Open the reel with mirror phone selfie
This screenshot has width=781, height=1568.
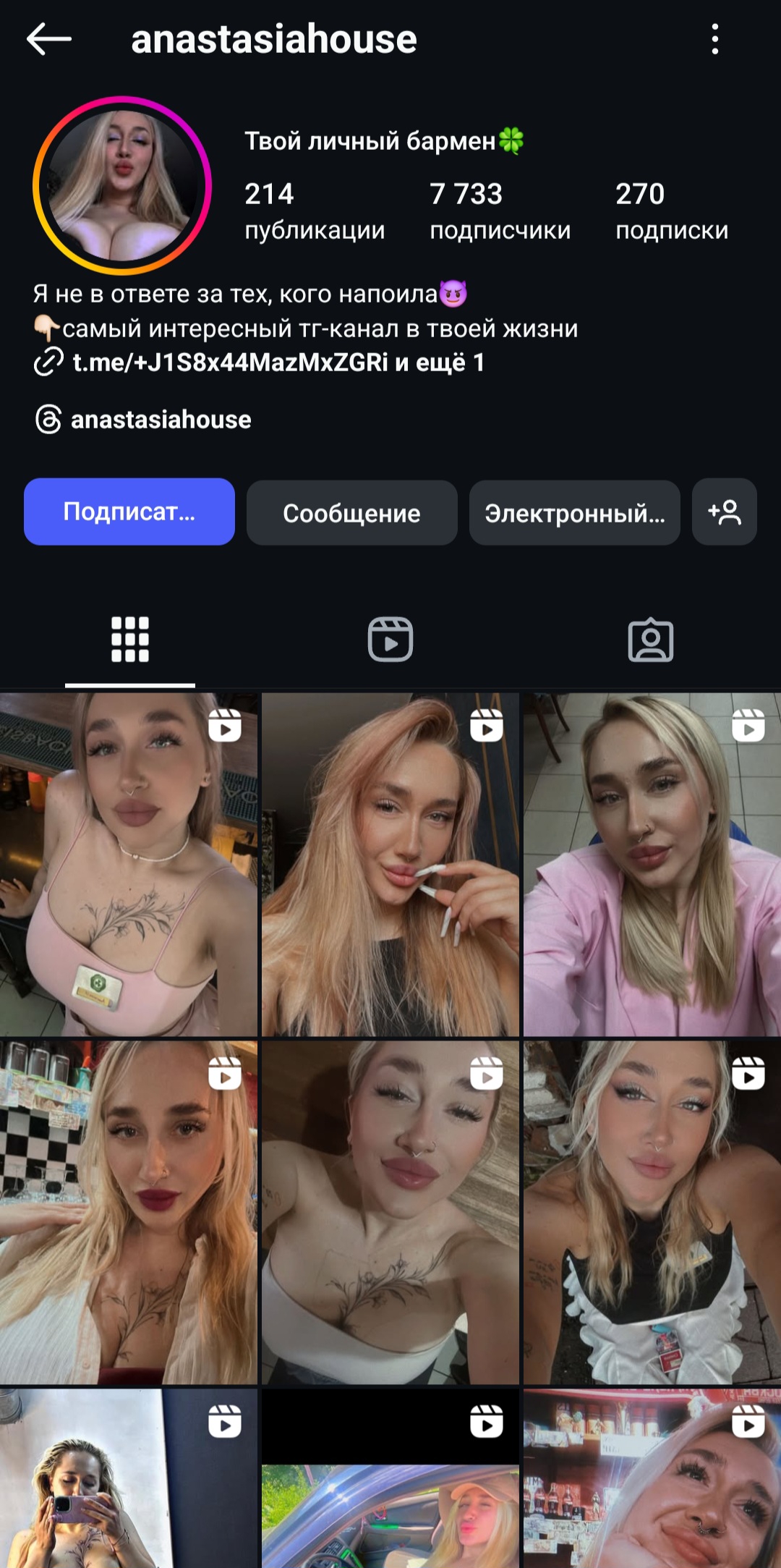coord(129,1478)
